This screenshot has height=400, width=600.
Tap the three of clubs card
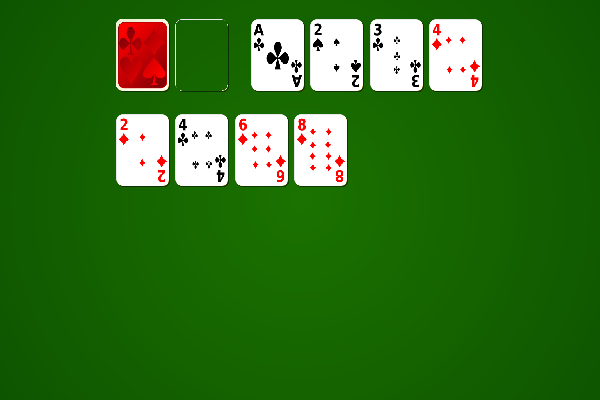(396, 55)
